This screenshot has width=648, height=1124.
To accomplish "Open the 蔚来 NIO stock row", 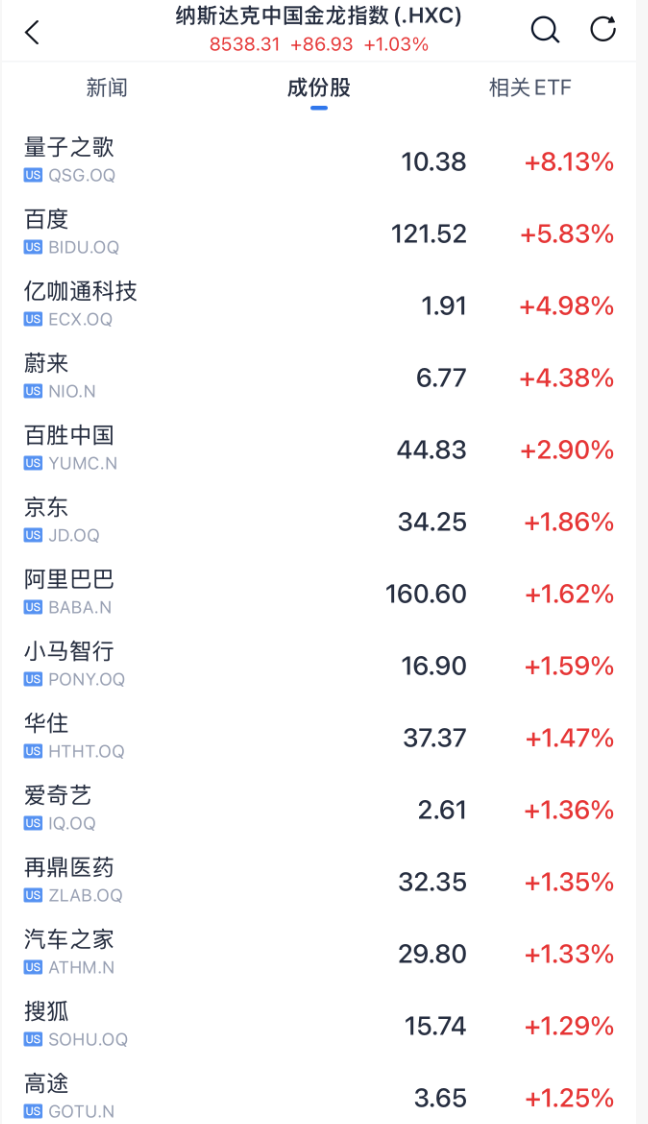I will [319, 377].
